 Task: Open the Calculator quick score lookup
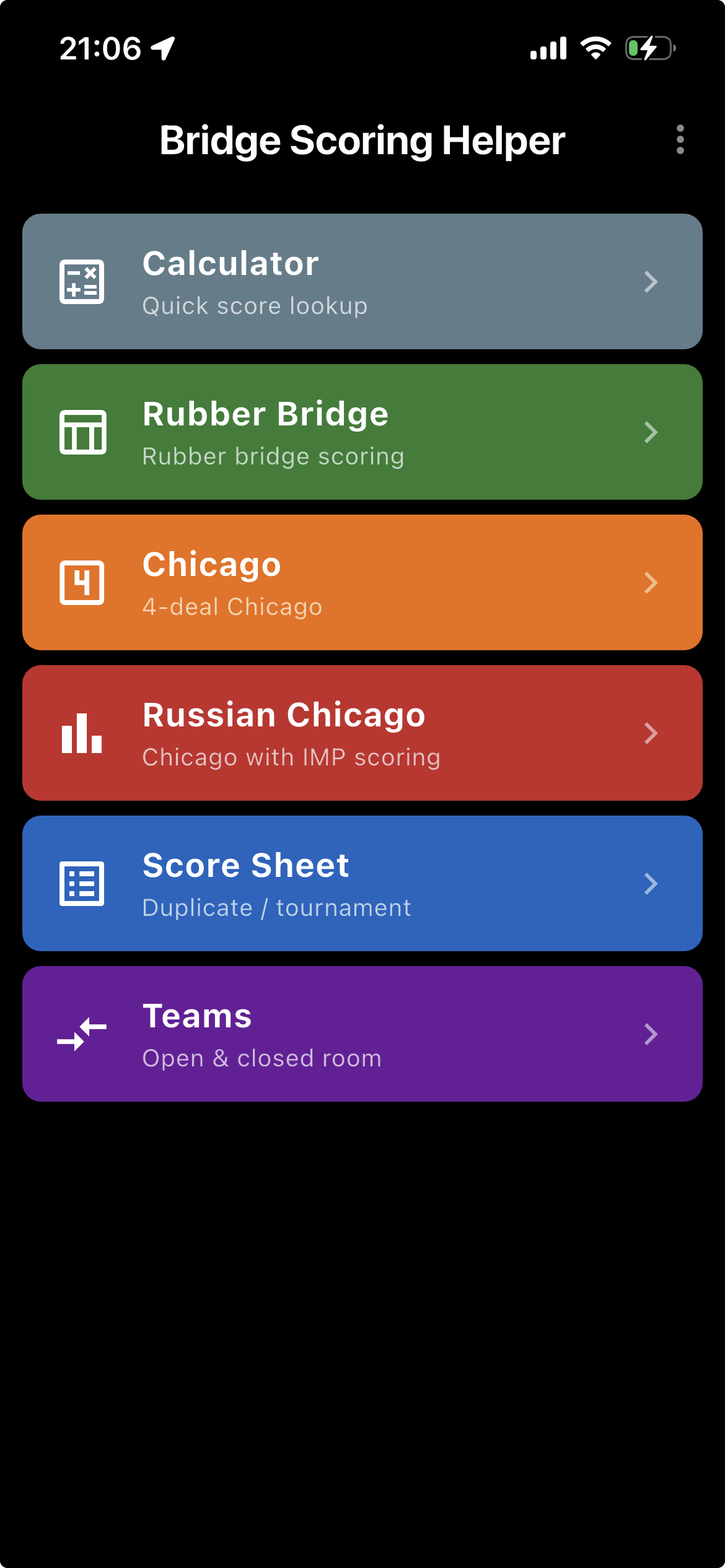tap(361, 281)
